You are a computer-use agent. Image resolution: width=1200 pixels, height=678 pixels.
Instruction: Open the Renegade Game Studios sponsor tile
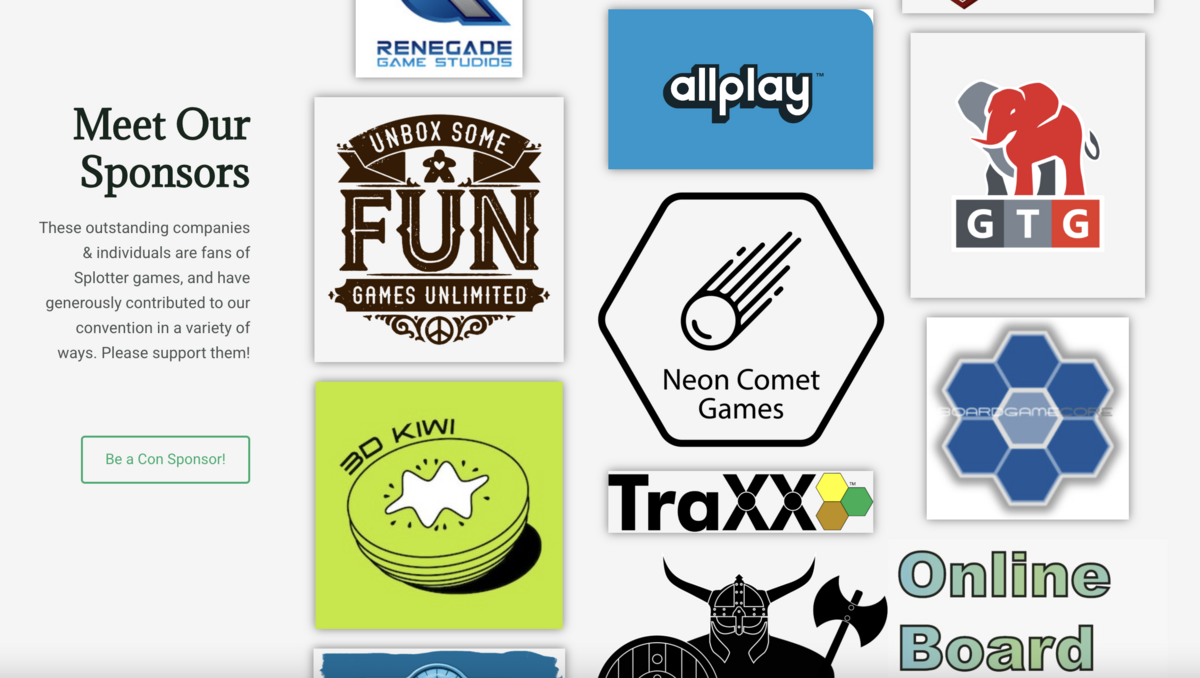click(439, 38)
